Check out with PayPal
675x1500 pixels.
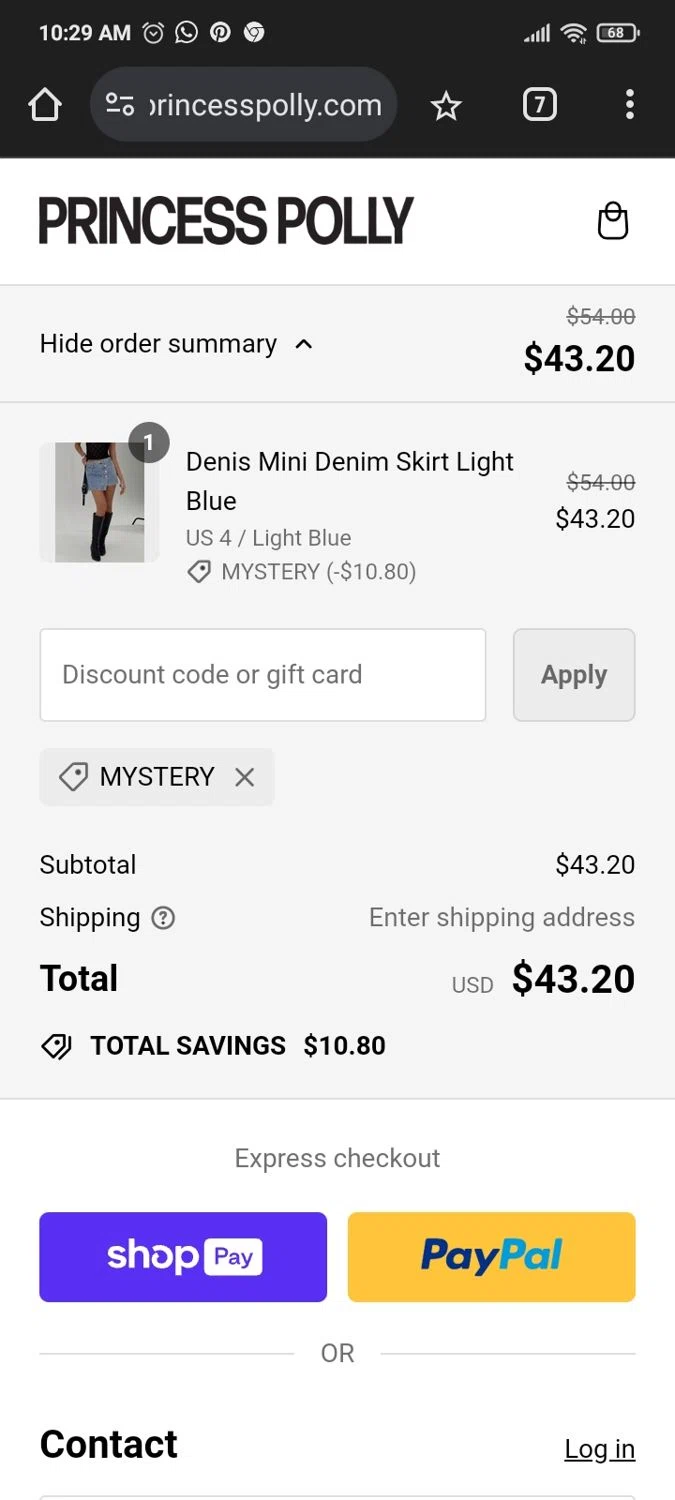491,1257
